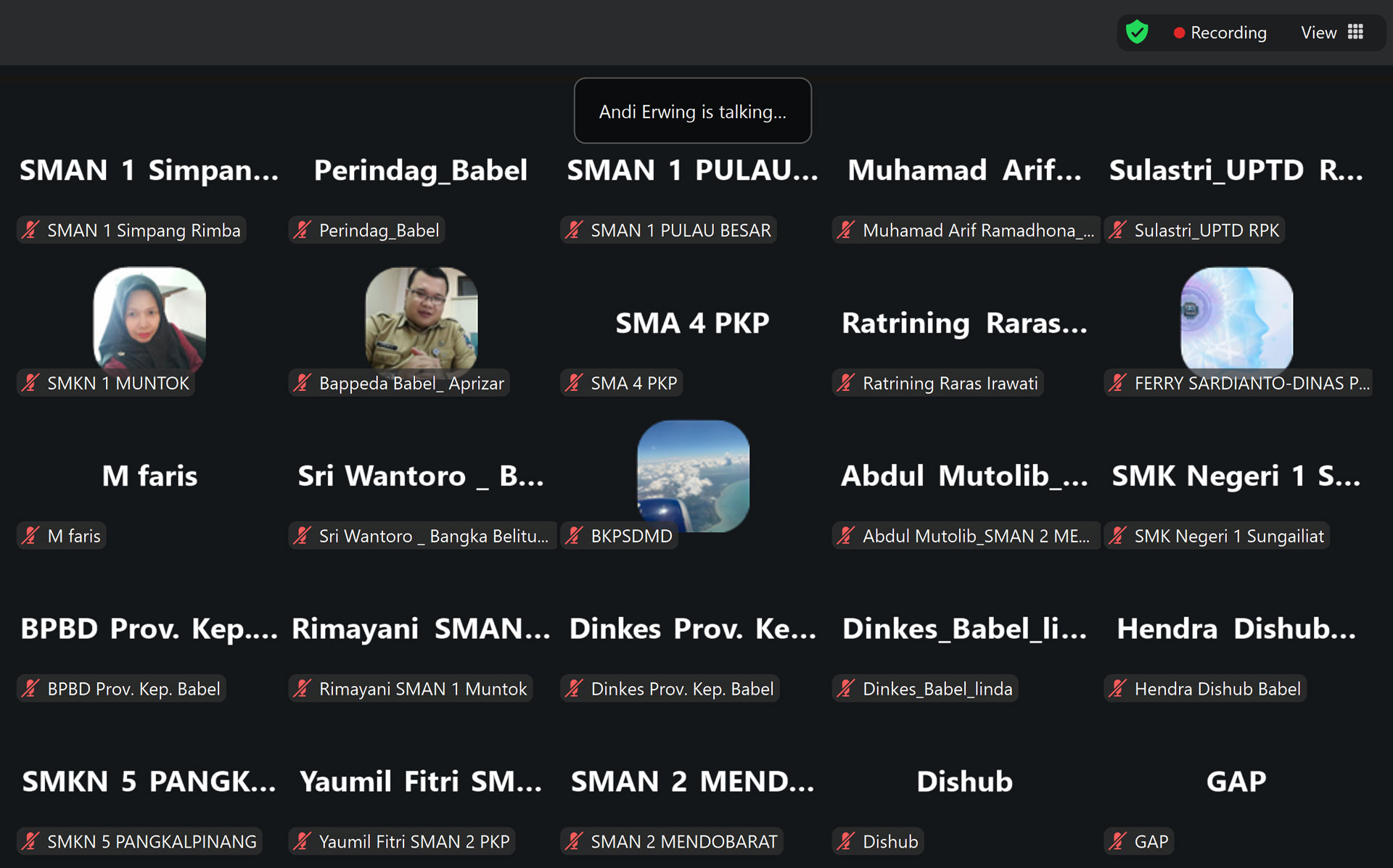Select Bappeda Babel_ Aprizar video tile

(421, 323)
